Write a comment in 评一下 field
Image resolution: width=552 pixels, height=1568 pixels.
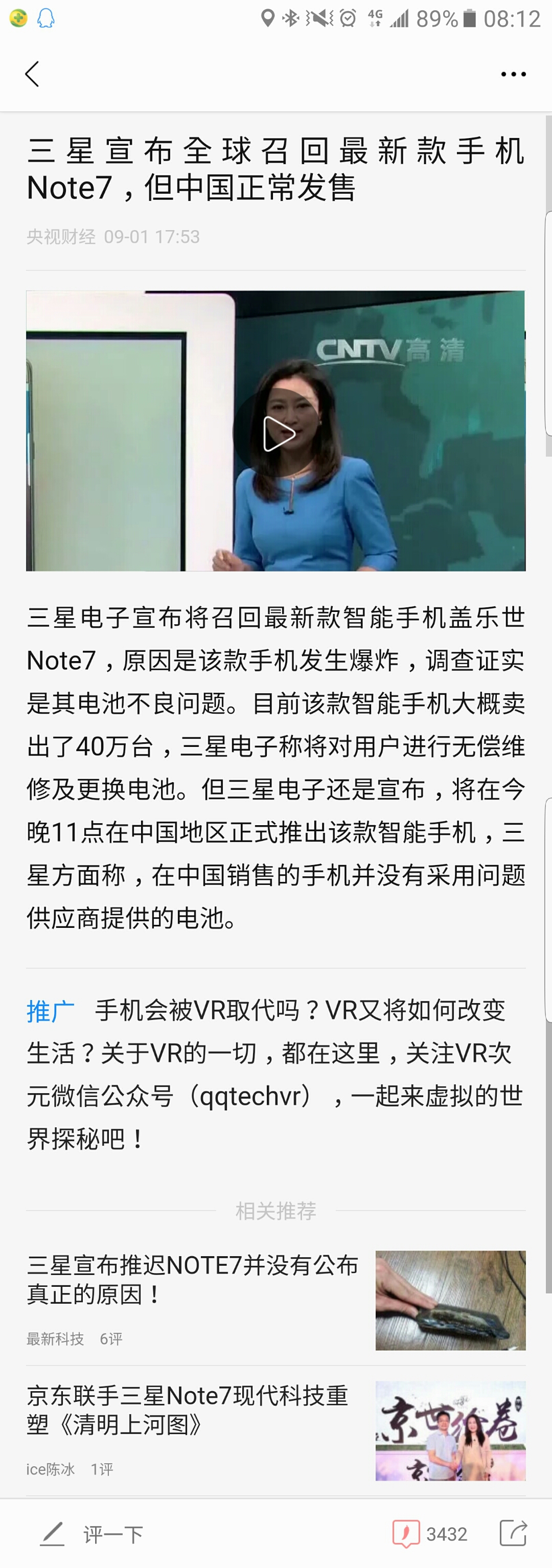tap(113, 1534)
